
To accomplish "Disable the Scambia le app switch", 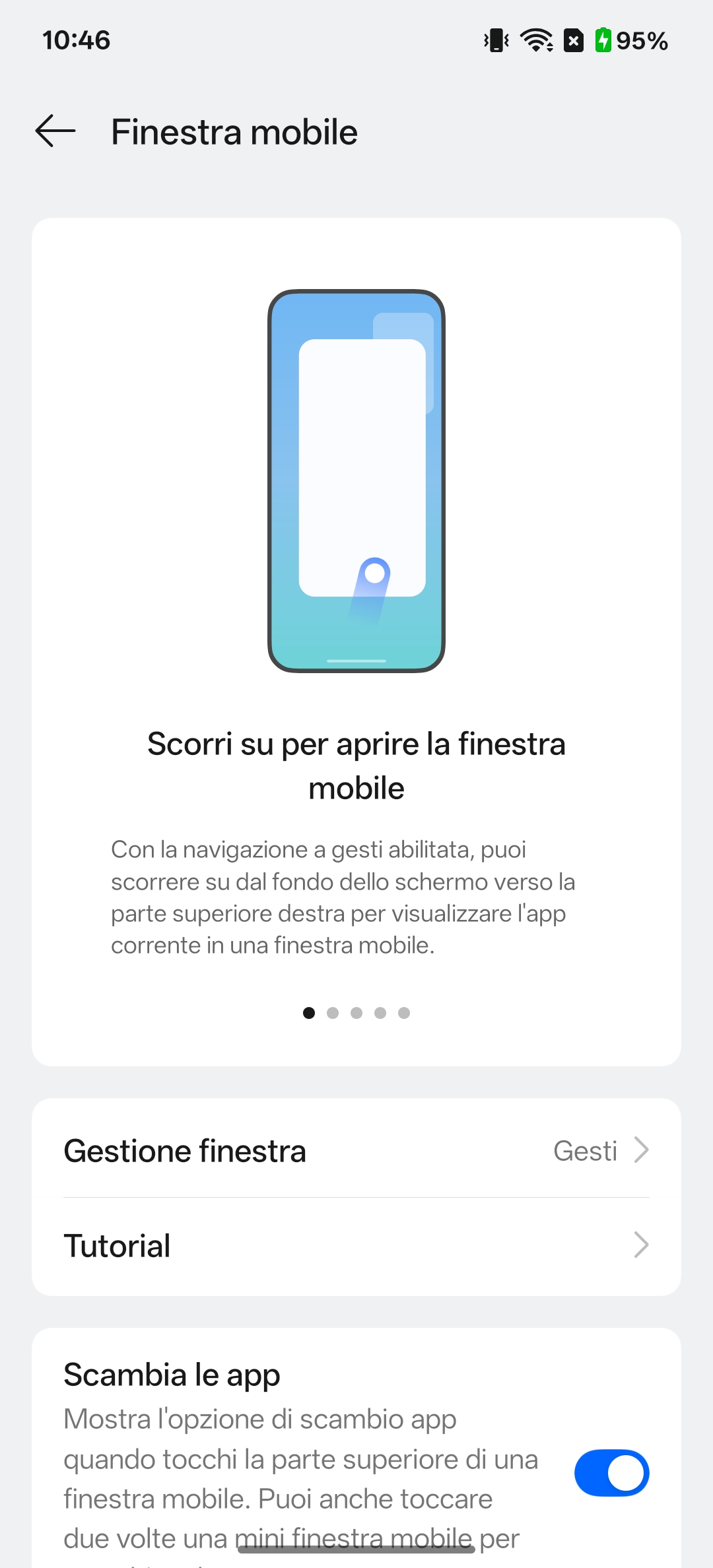I will click(x=611, y=1473).
